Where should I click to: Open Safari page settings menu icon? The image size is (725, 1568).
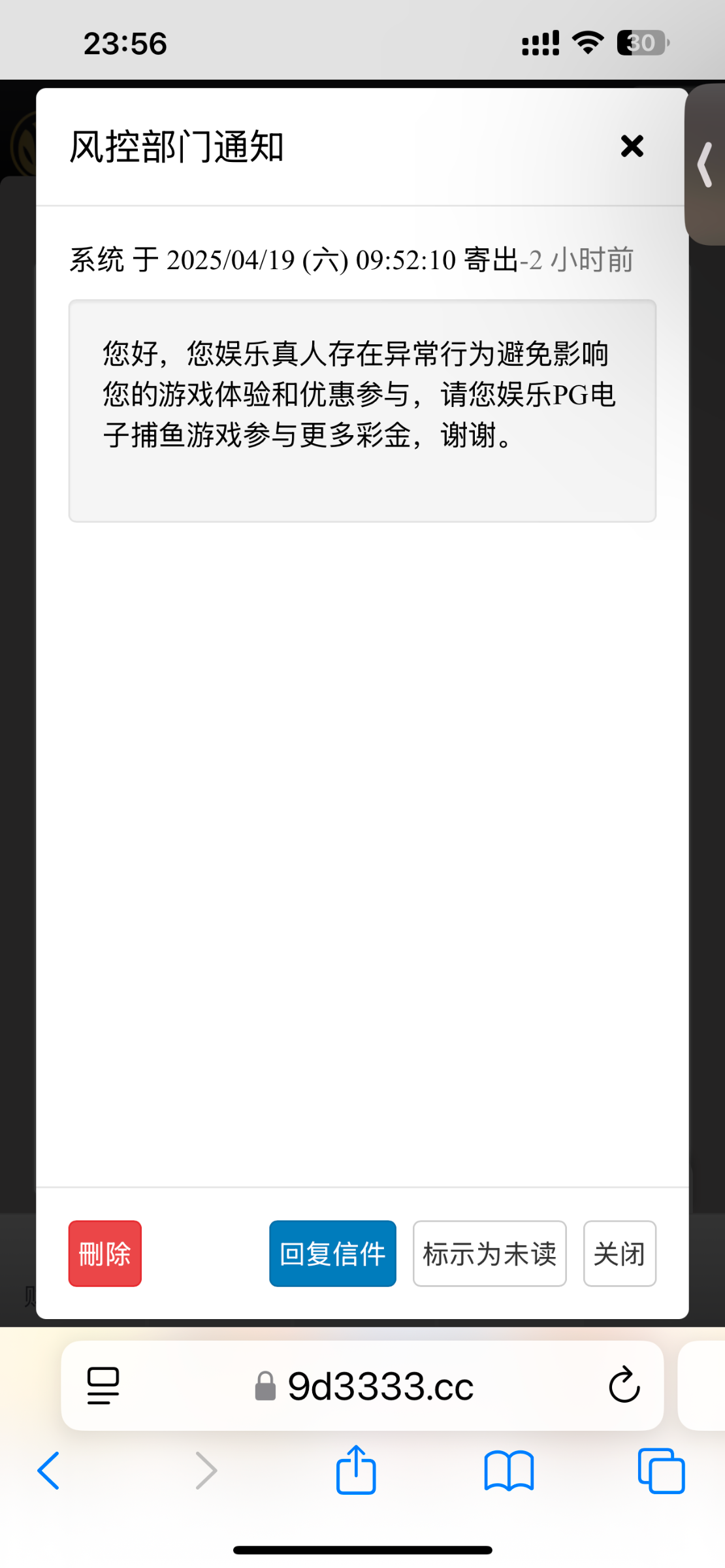(x=103, y=1385)
